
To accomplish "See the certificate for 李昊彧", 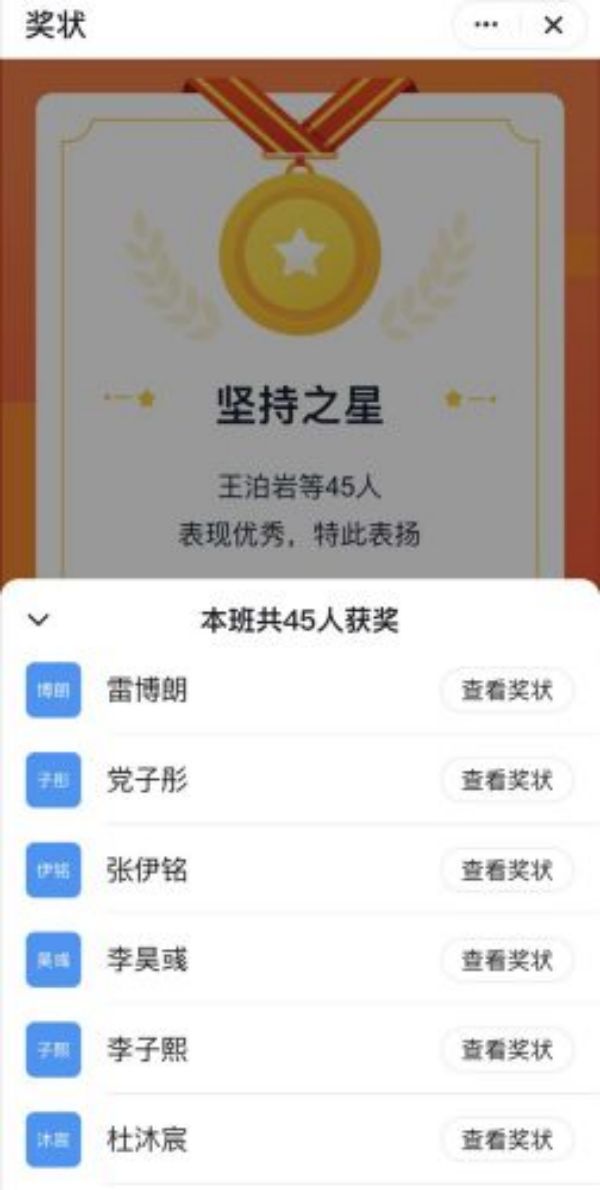I will coord(507,960).
